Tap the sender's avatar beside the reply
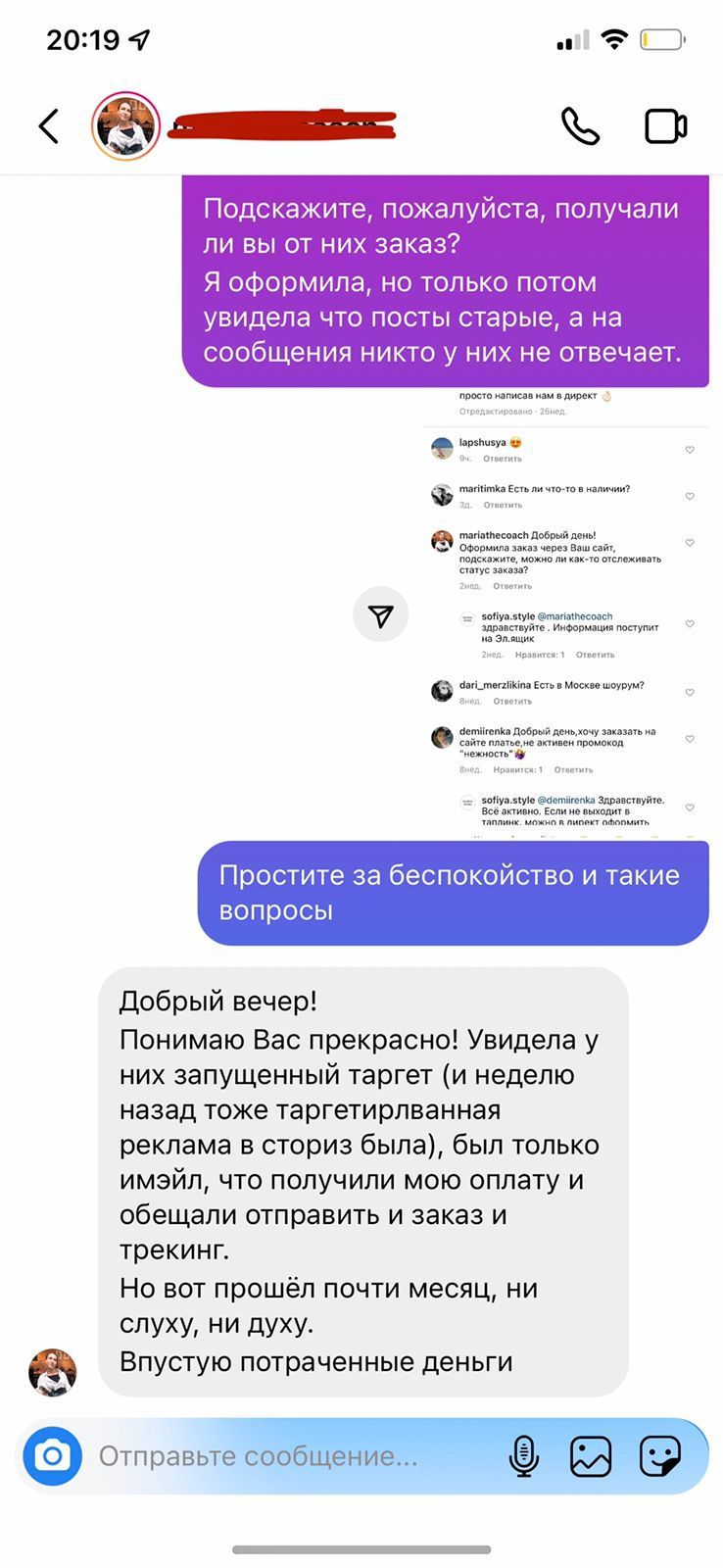Screen dimensions: 723x1568 pyautogui.click(x=53, y=1371)
